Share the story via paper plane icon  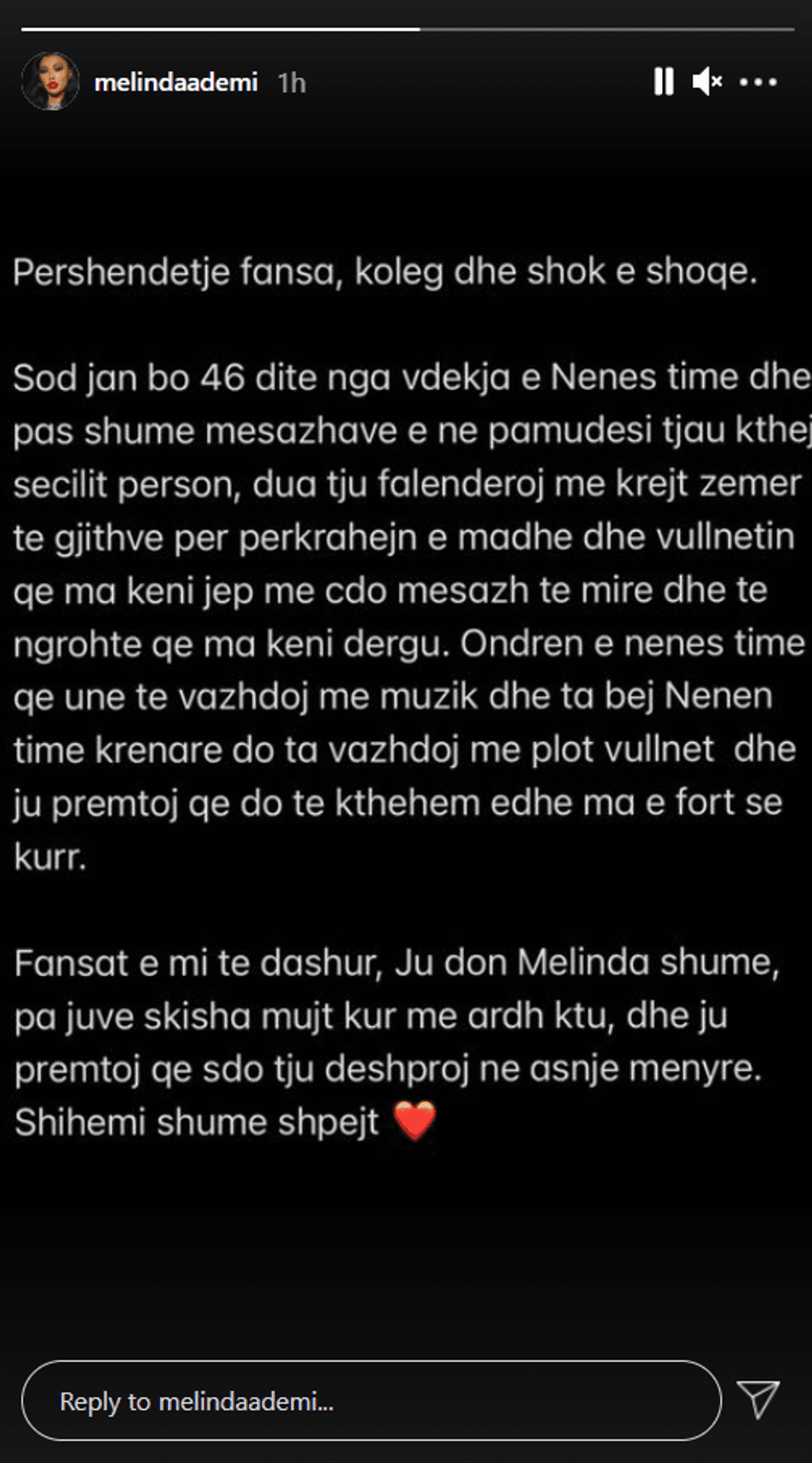click(758, 1399)
